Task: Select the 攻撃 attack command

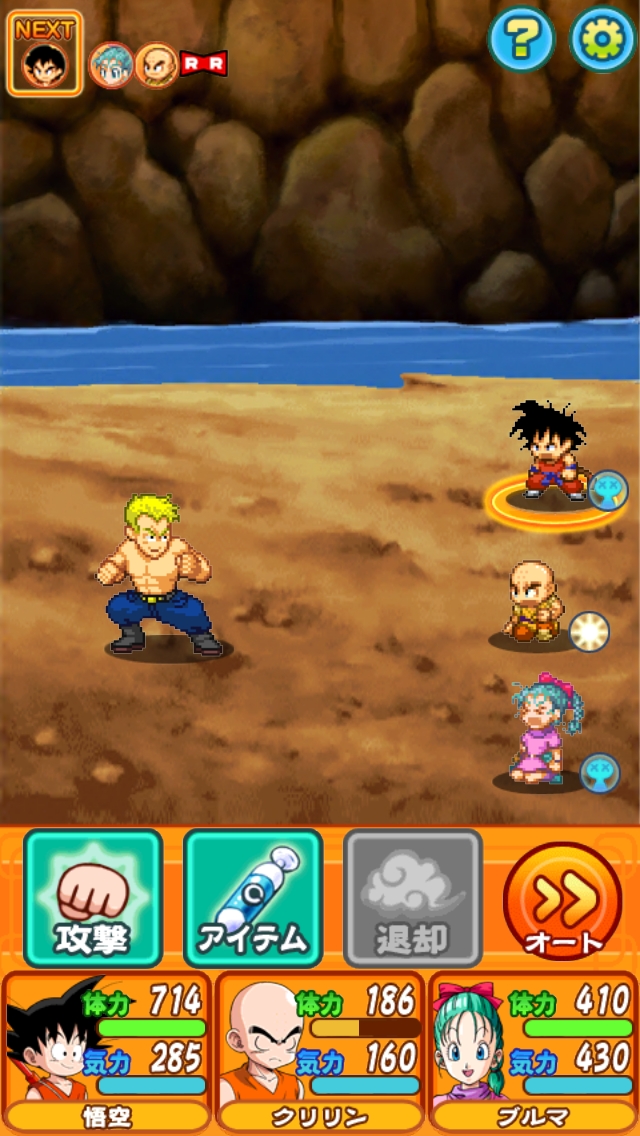Action: click(x=93, y=898)
